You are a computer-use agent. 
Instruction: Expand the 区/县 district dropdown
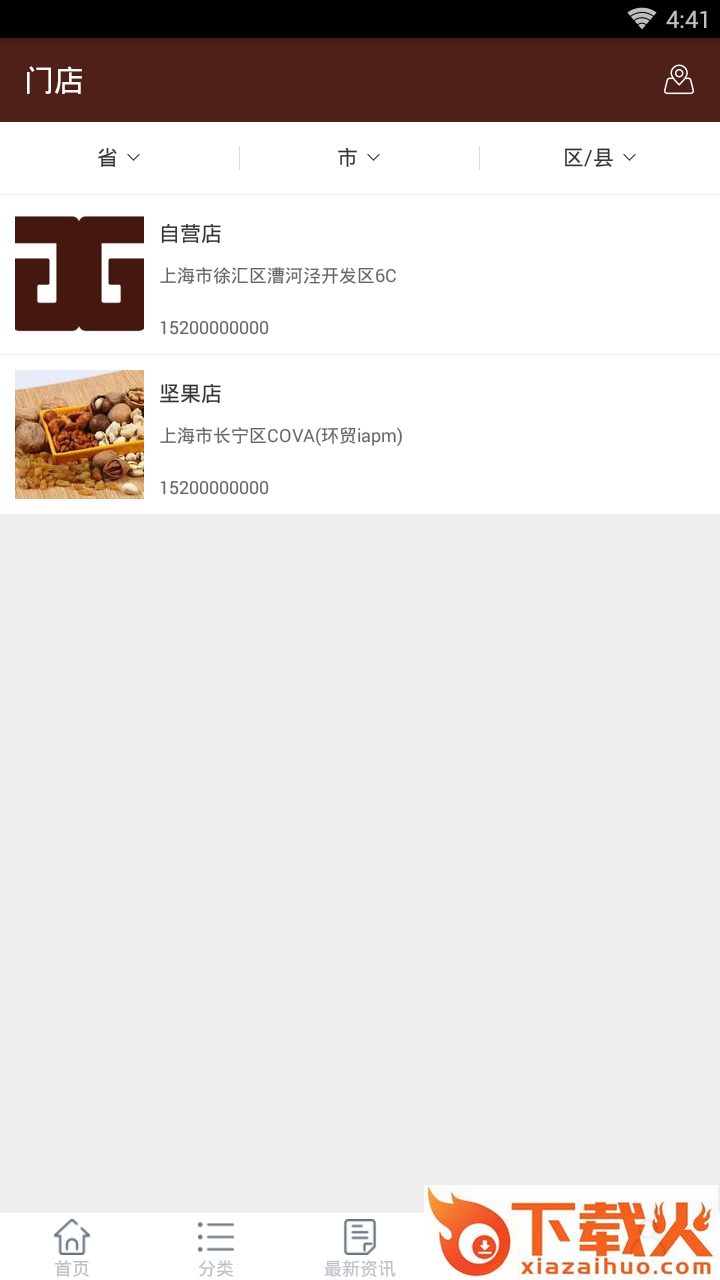[x=599, y=158]
